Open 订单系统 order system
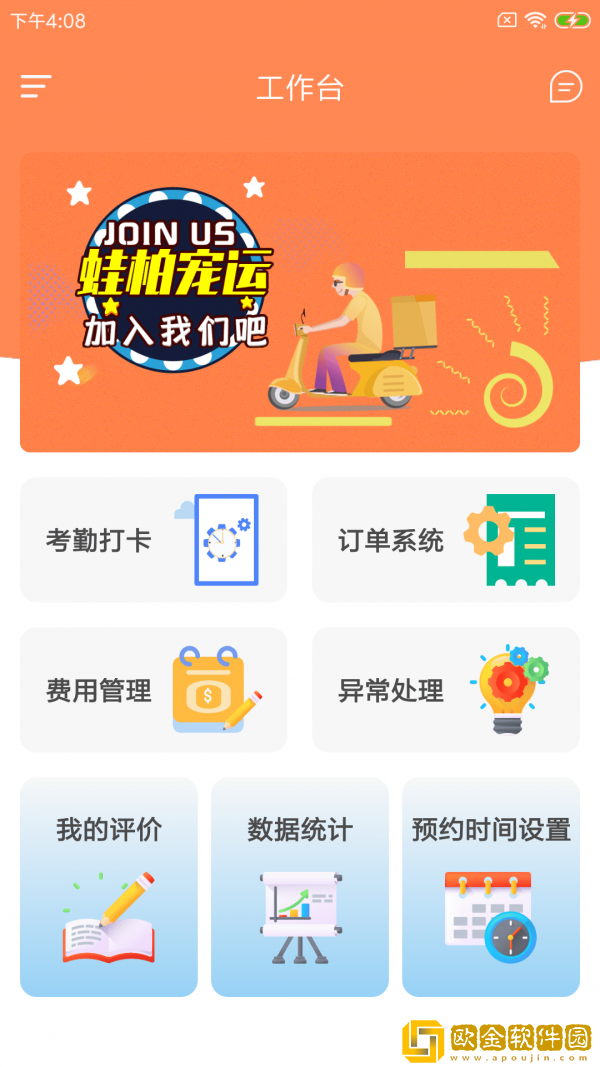 click(x=445, y=540)
